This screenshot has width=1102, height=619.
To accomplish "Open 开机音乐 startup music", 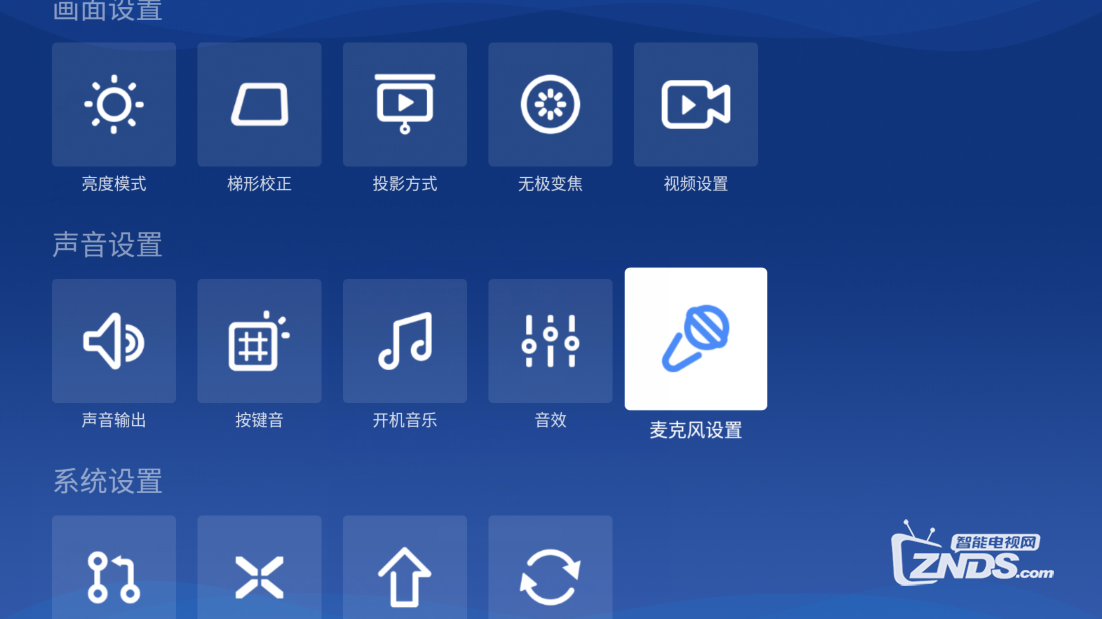I will point(405,341).
